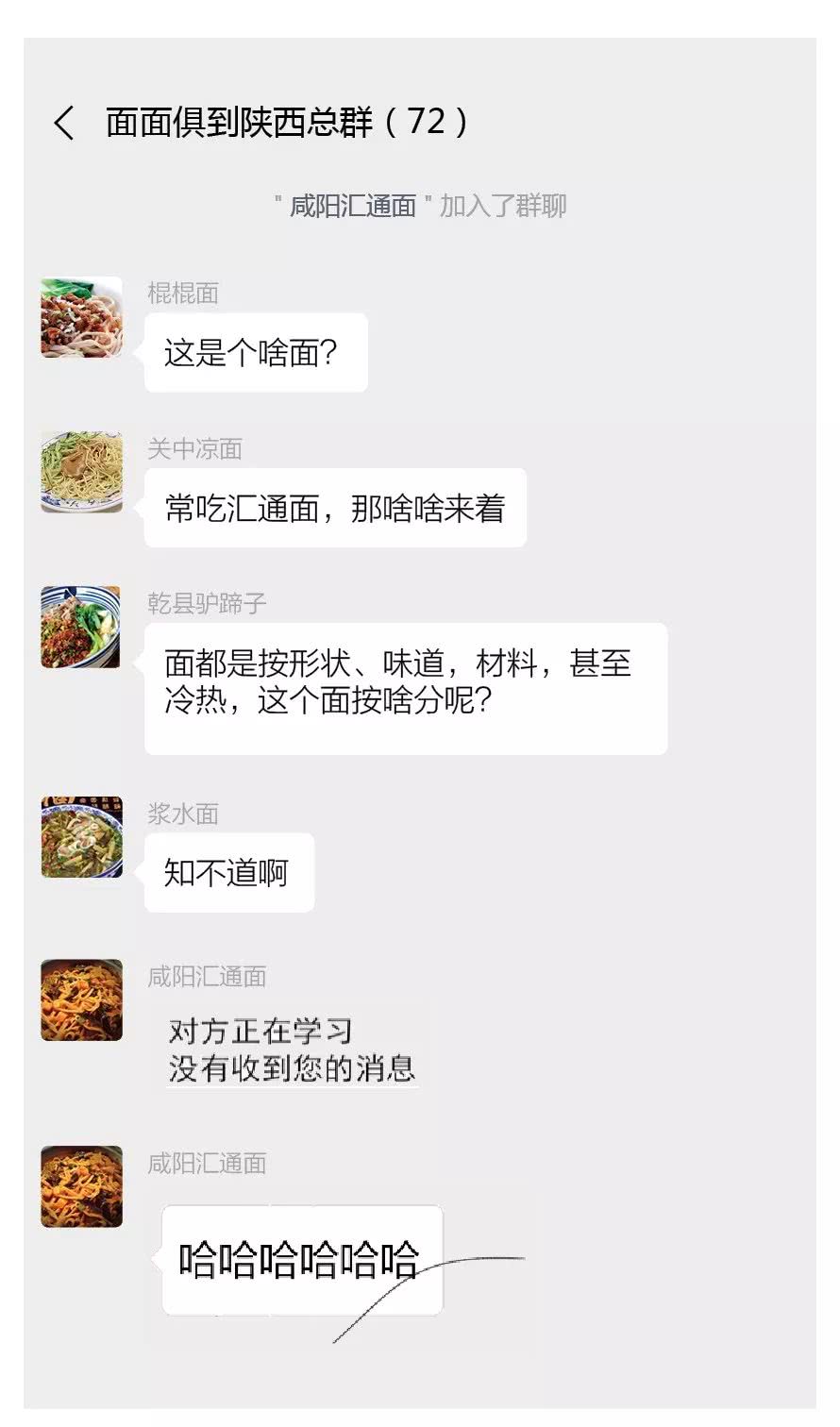Select nickname label 浆水面 above 知不道啊
Image resolution: width=840 pixels, height=1427 pixels.
tap(182, 814)
